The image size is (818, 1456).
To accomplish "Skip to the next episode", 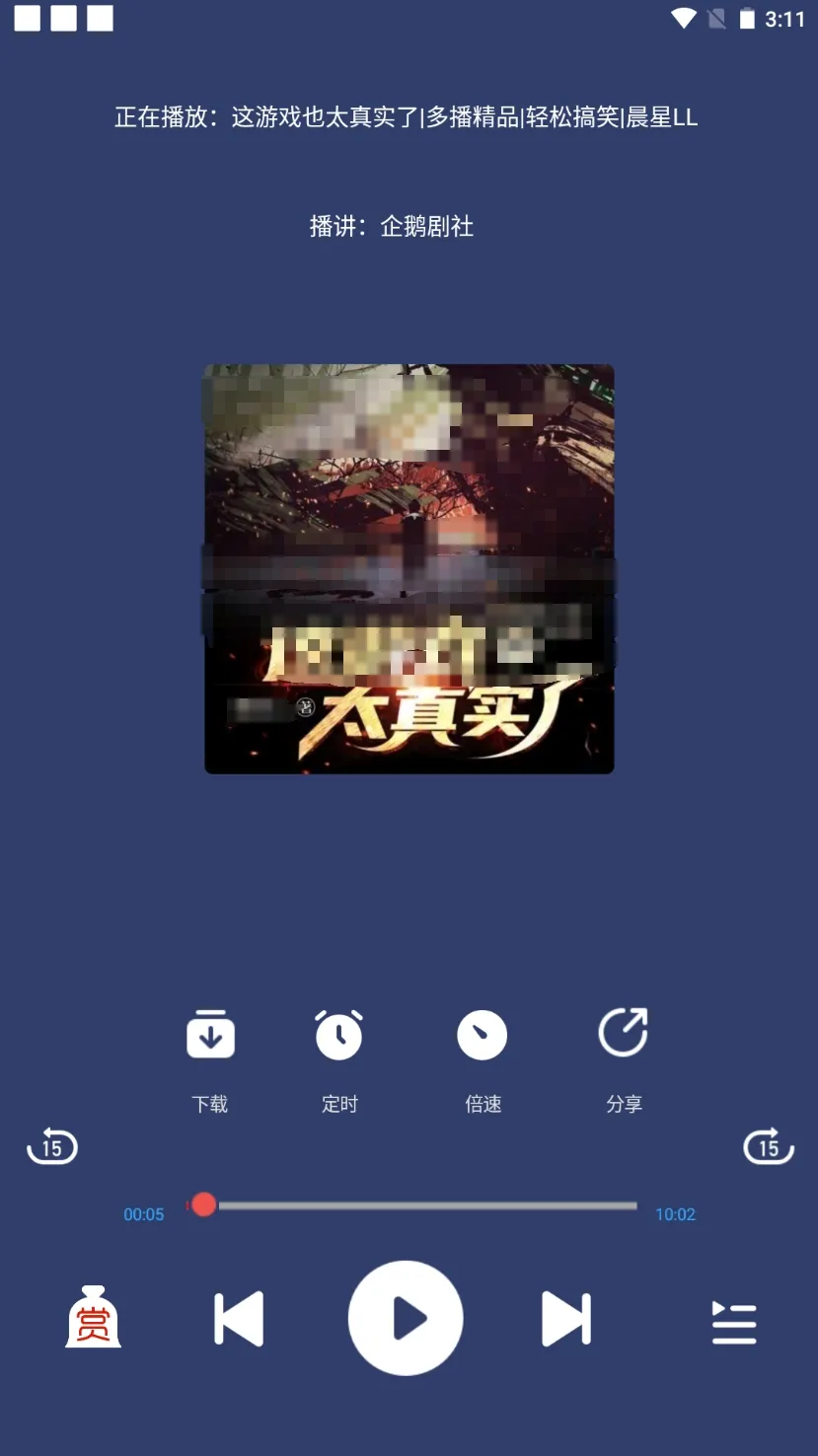I will click(x=566, y=1319).
